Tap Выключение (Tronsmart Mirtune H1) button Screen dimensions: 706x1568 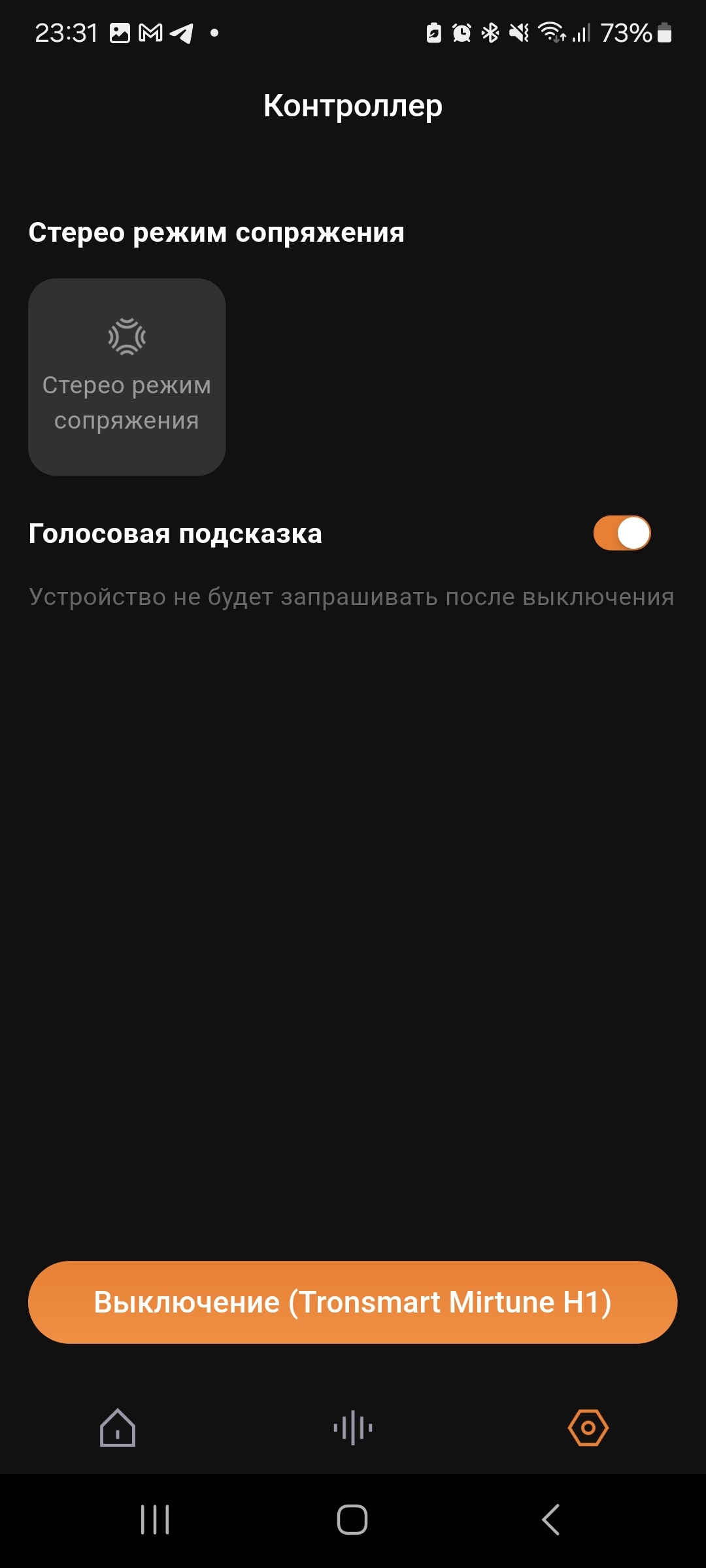[352, 1302]
